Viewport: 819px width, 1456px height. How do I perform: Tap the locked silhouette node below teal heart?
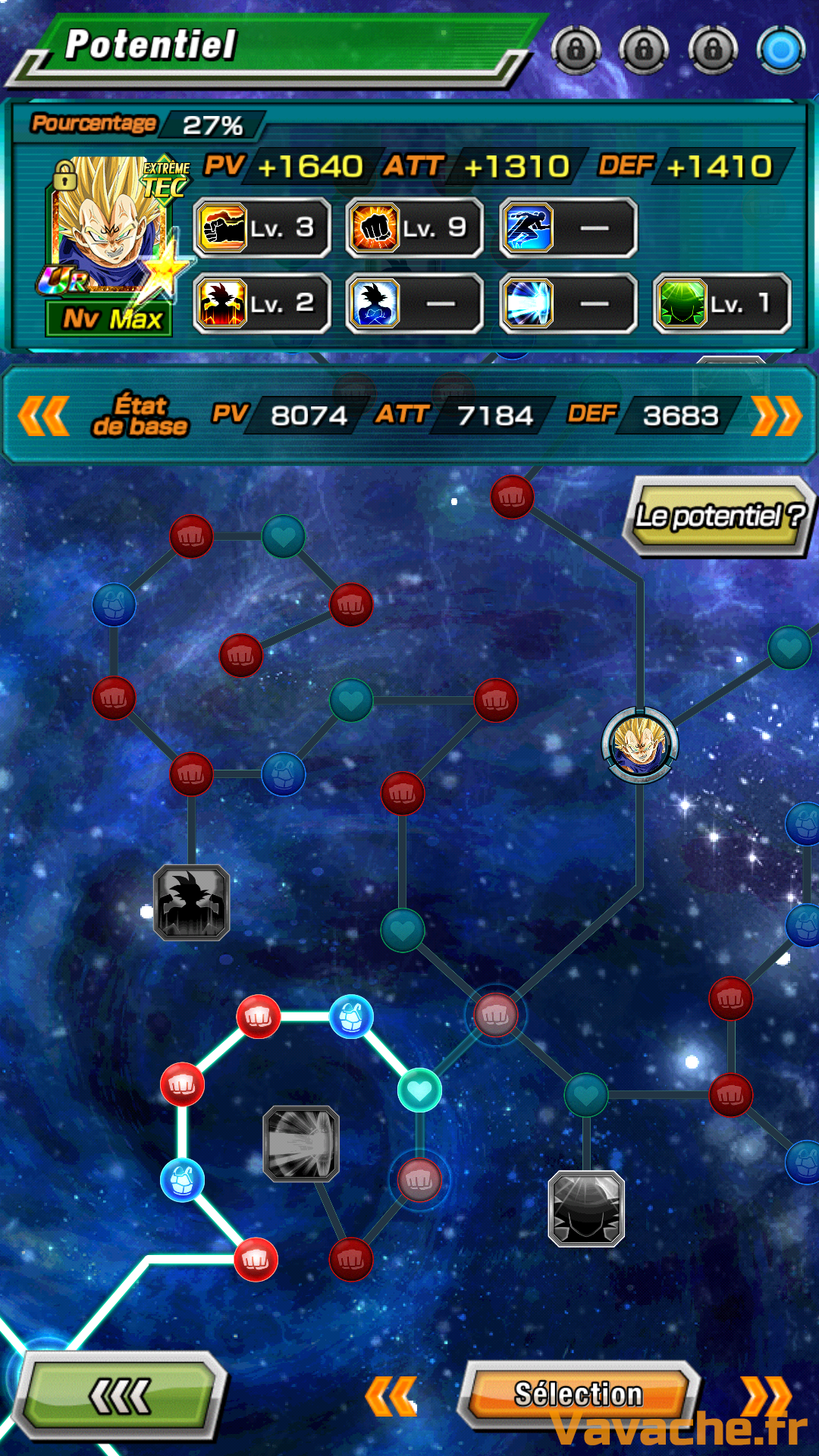pos(586,1209)
